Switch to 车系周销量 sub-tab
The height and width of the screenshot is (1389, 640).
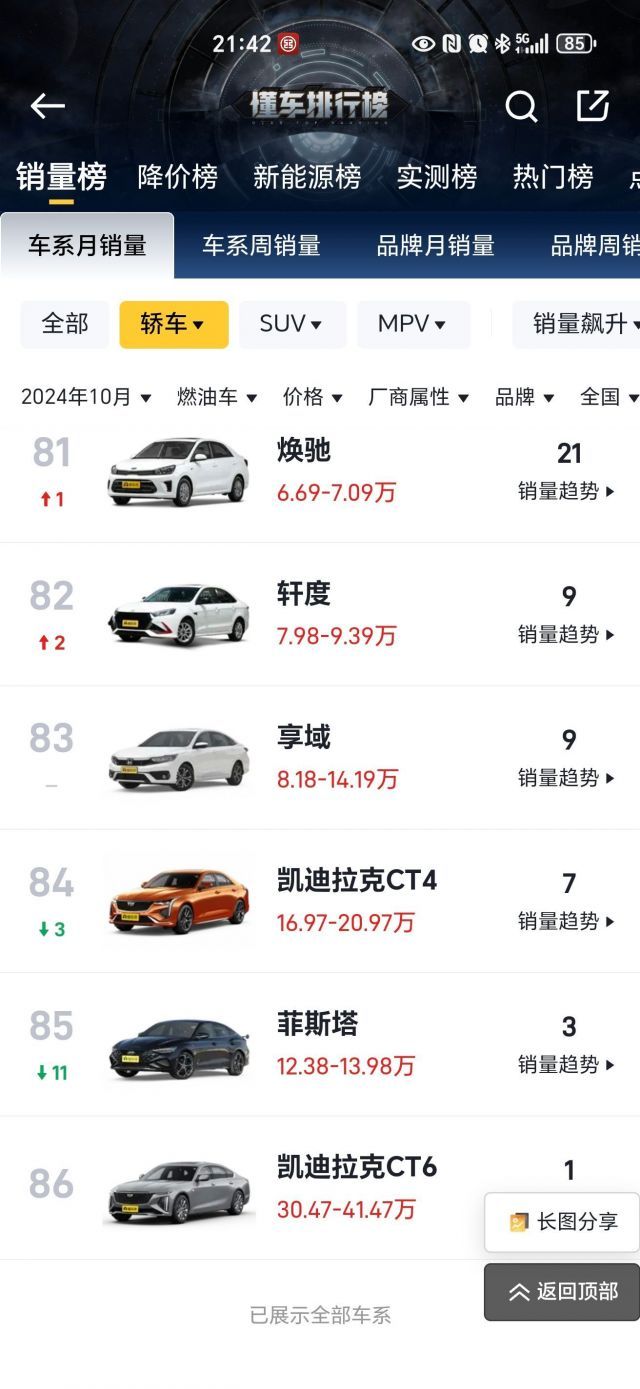(x=261, y=246)
